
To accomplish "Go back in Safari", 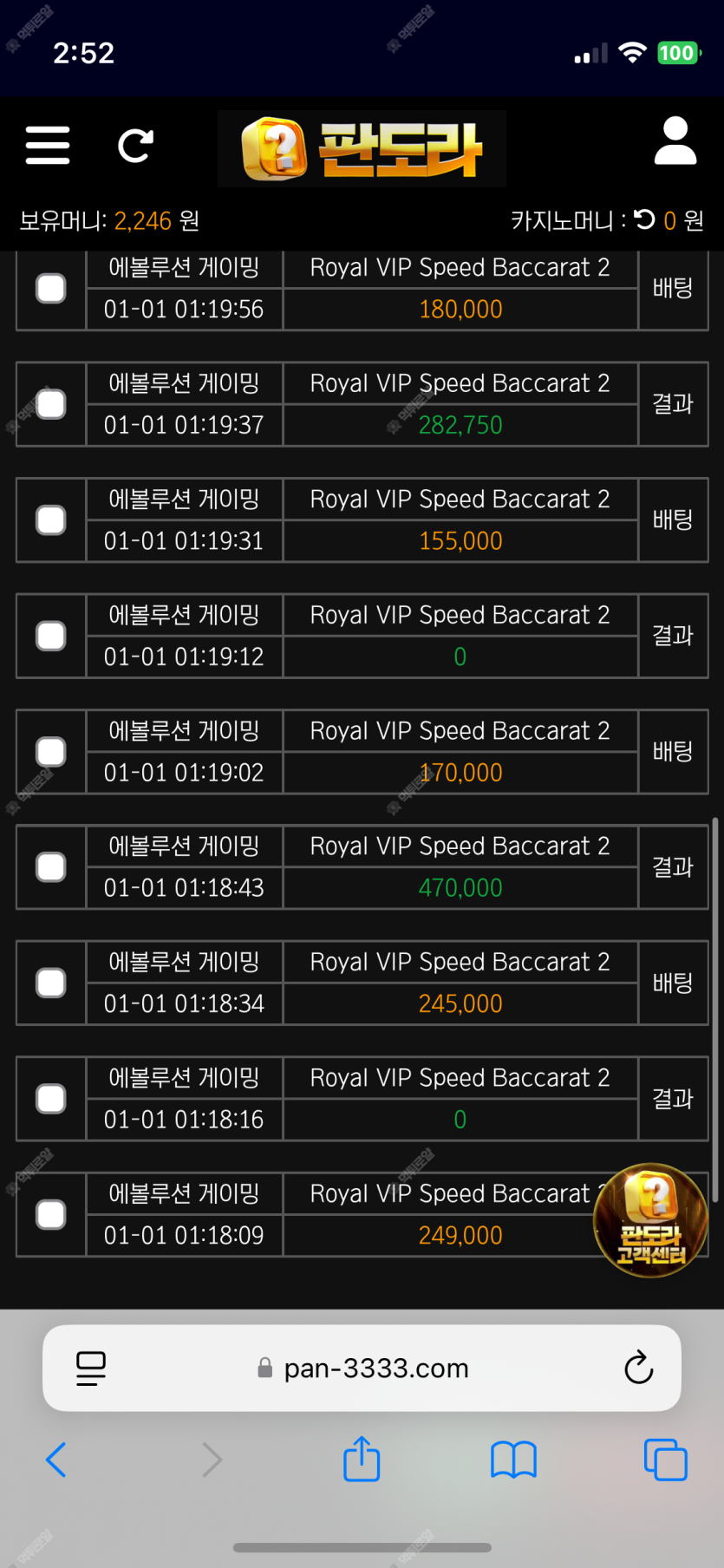I will 56,1460.
